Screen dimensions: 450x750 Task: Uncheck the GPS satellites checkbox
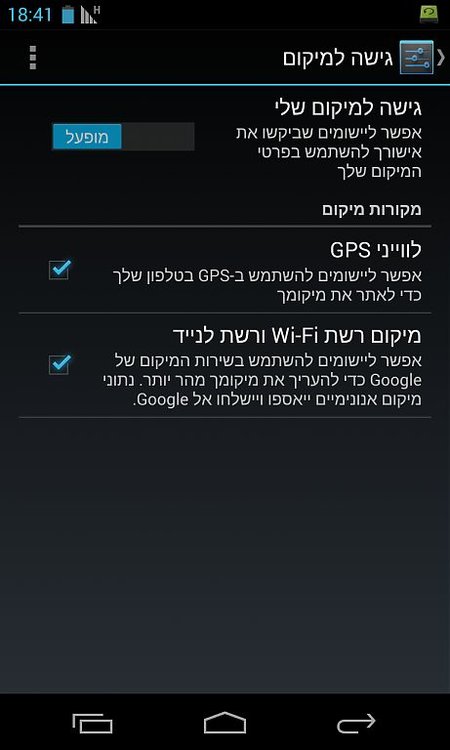click(x=60, y=270)
